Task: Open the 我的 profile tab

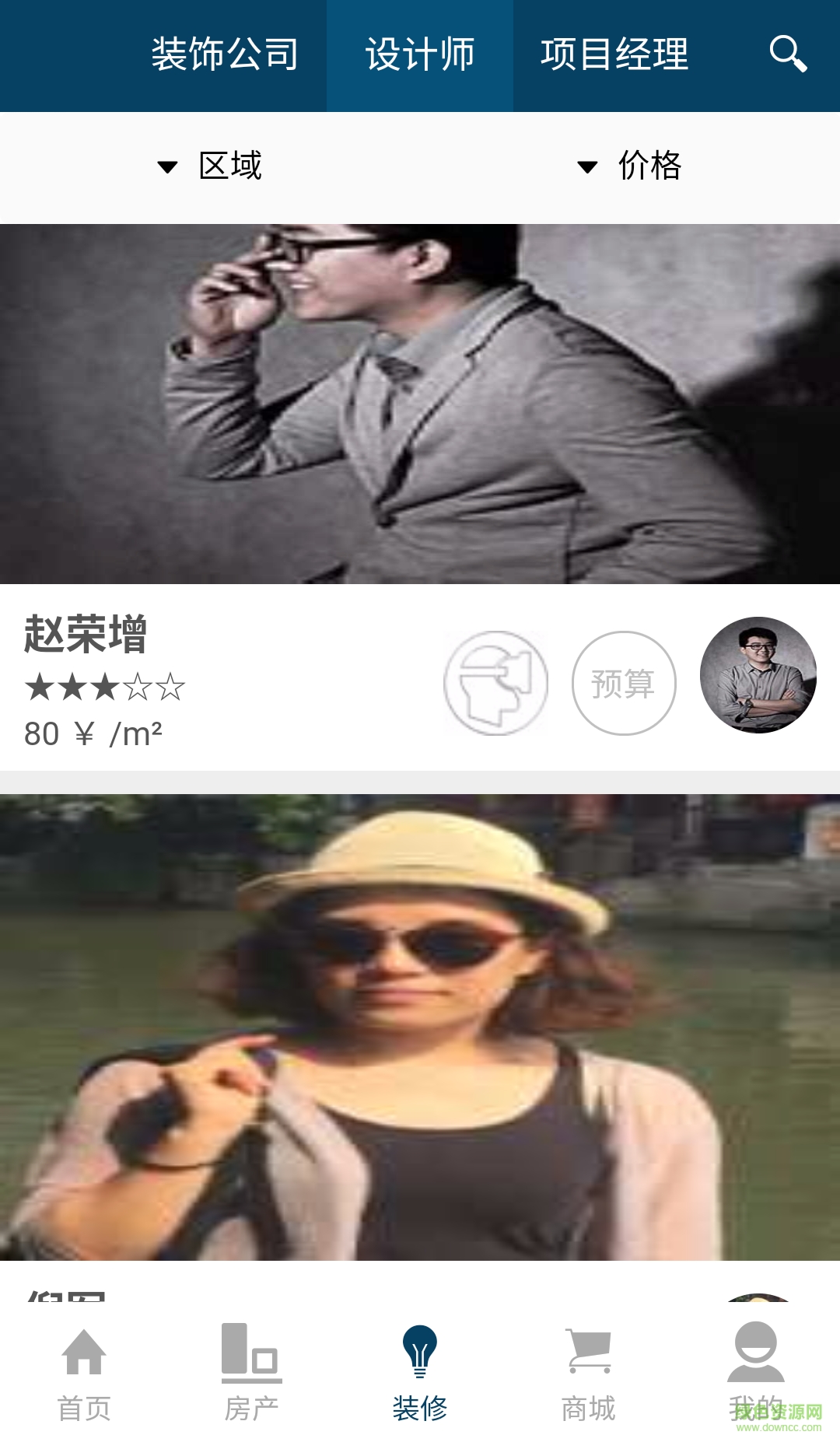Action: (x=755, y=1372)
